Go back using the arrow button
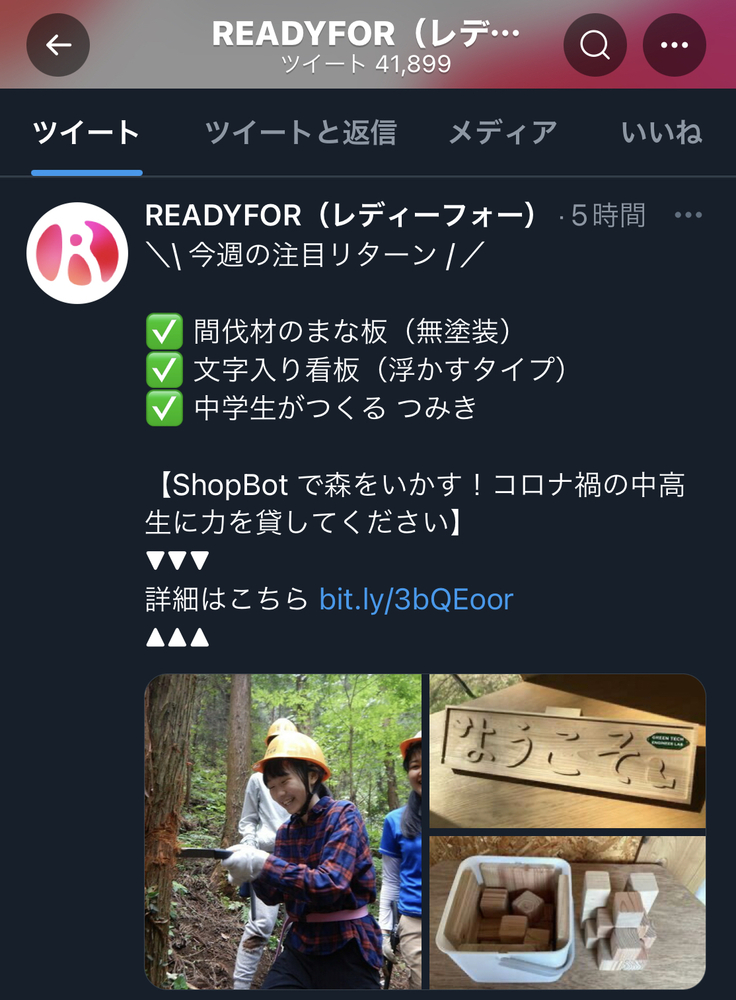Image resolution: width=736 pixels, height=1000 pixels. pyautogui.click(x=58, y=45)
